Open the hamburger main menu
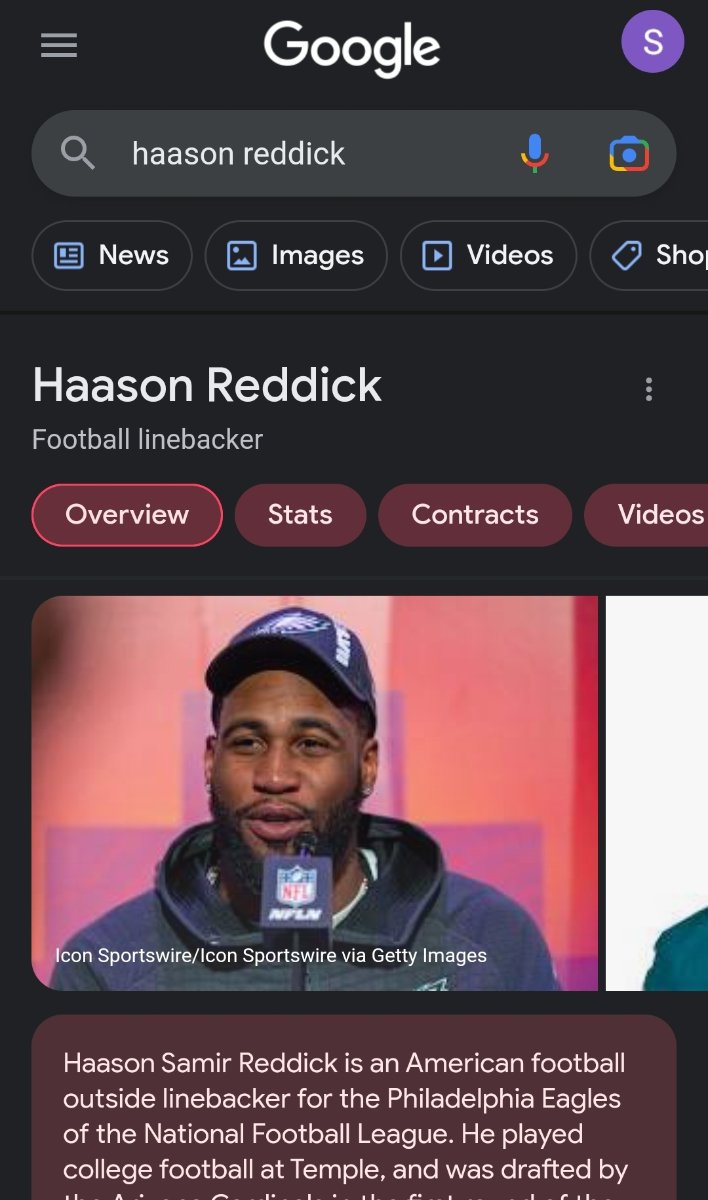708x1200 pixels. click(x=59, y=45)
